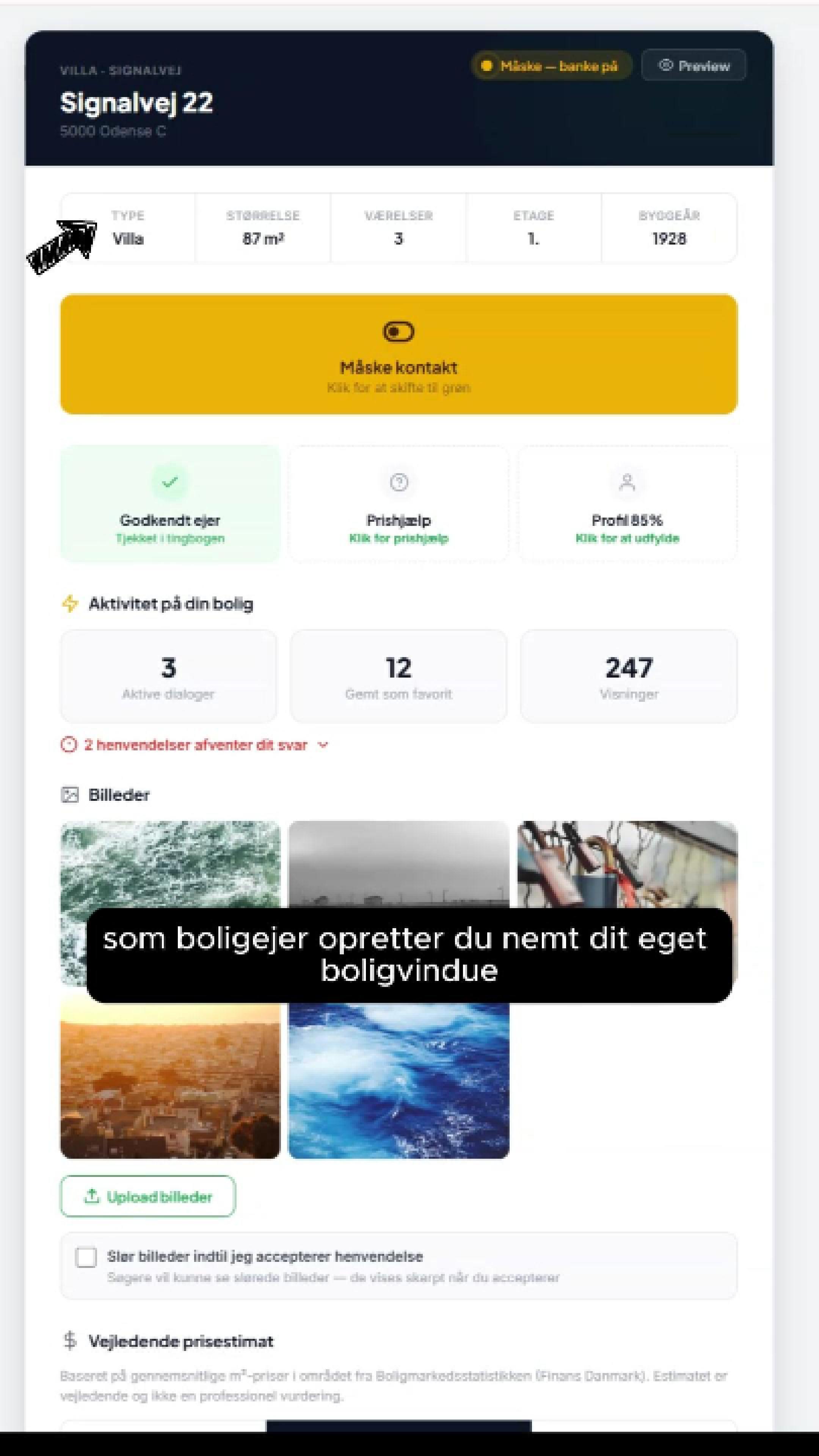819x1456 pixels.
Task: Click the person icon above Profil 85%
Action: coord(627,482)
